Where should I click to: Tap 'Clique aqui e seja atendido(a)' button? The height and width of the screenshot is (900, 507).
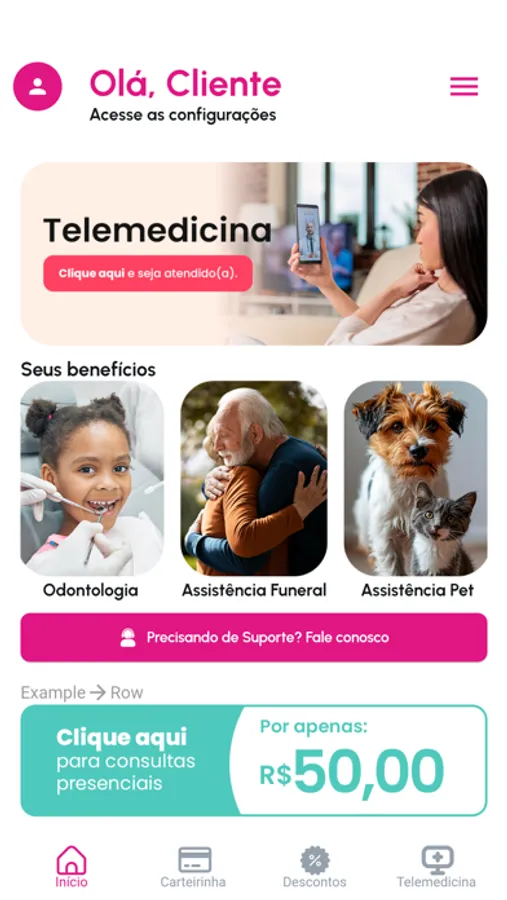pos(148,273)
